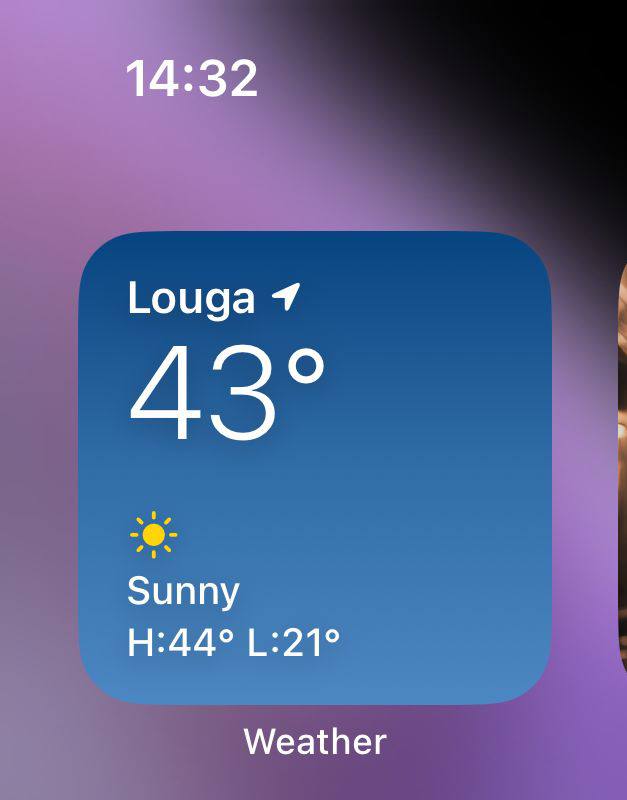Open the Louga Weather widget
The width and height of the screenshot is (627, 800).
[x=314, y=468]
